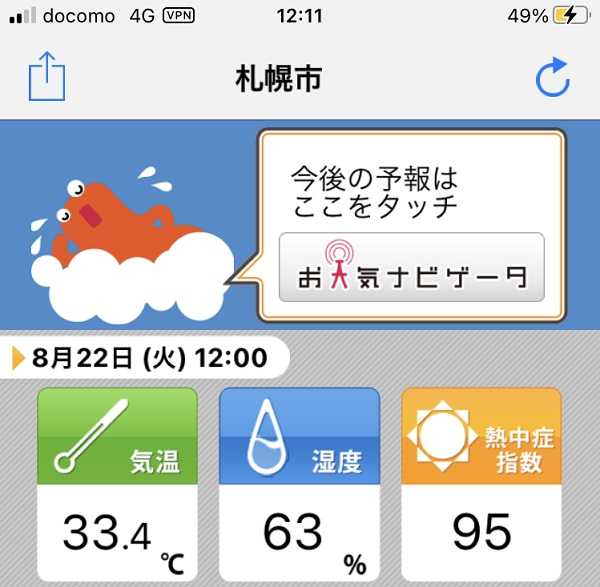Refresh the Sapporo weather data
Viewport: 600px width, 587px height.
pos(552,79)
